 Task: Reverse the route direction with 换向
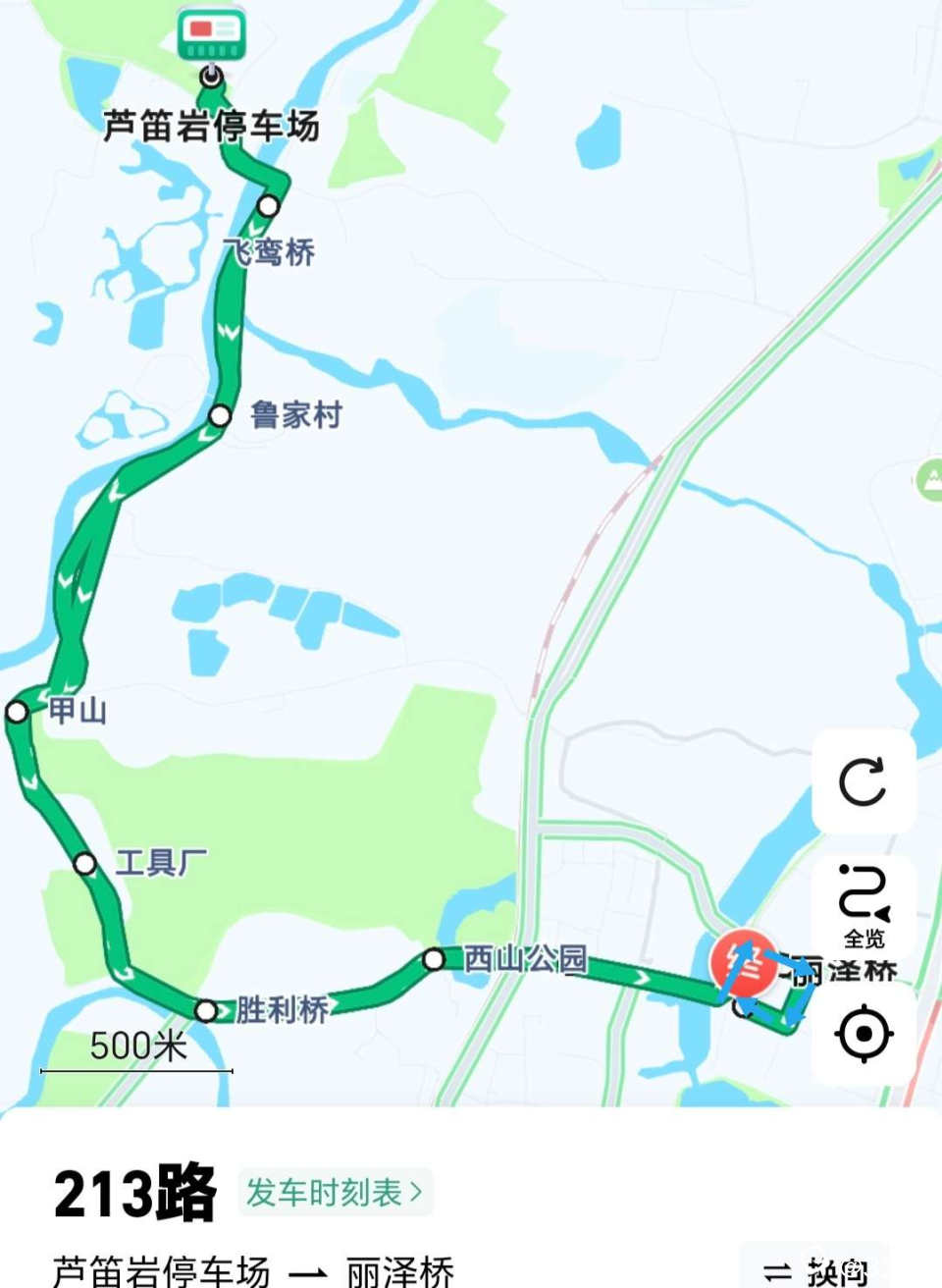tap(816, 1271)
